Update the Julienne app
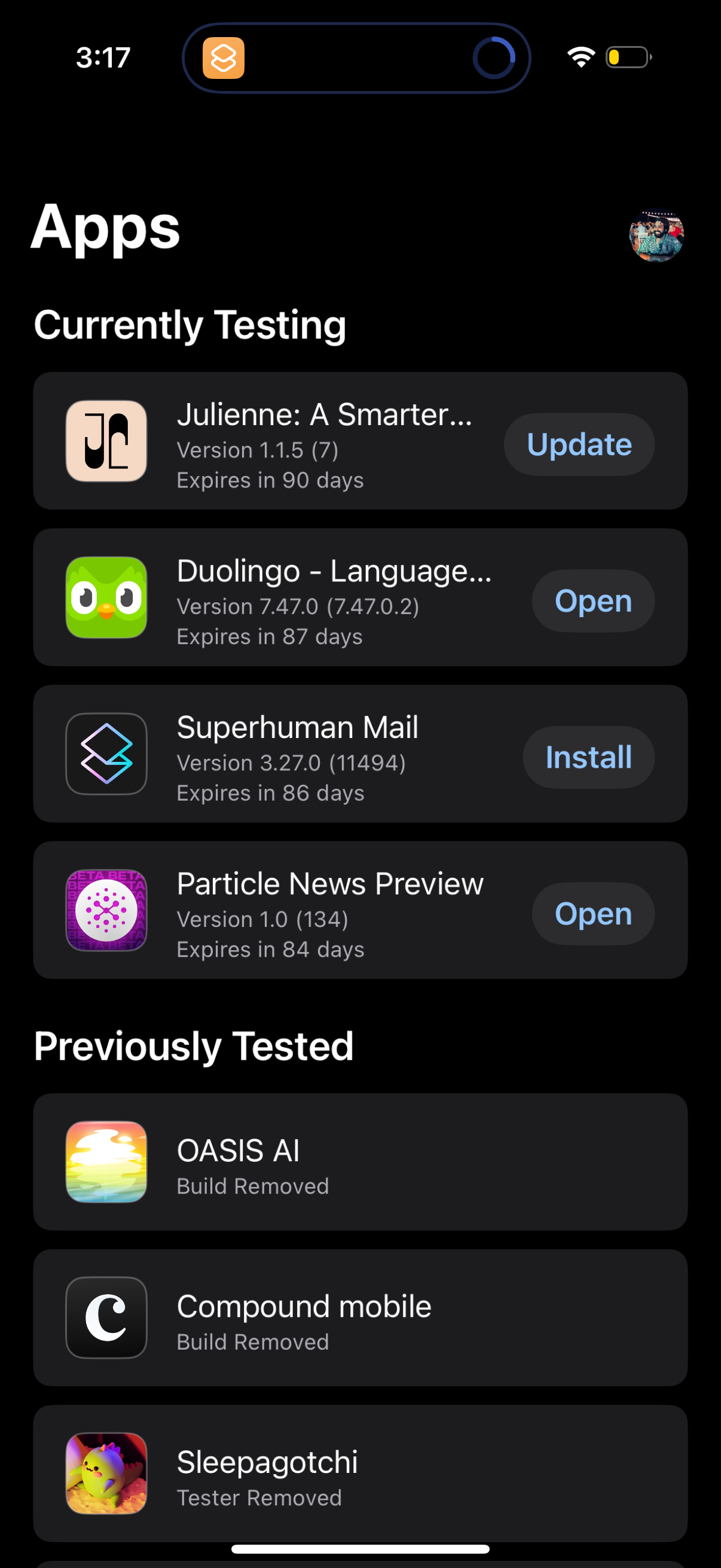This screenshot has height=1568, width=721. pyautogui.click(x=579, y=444)
